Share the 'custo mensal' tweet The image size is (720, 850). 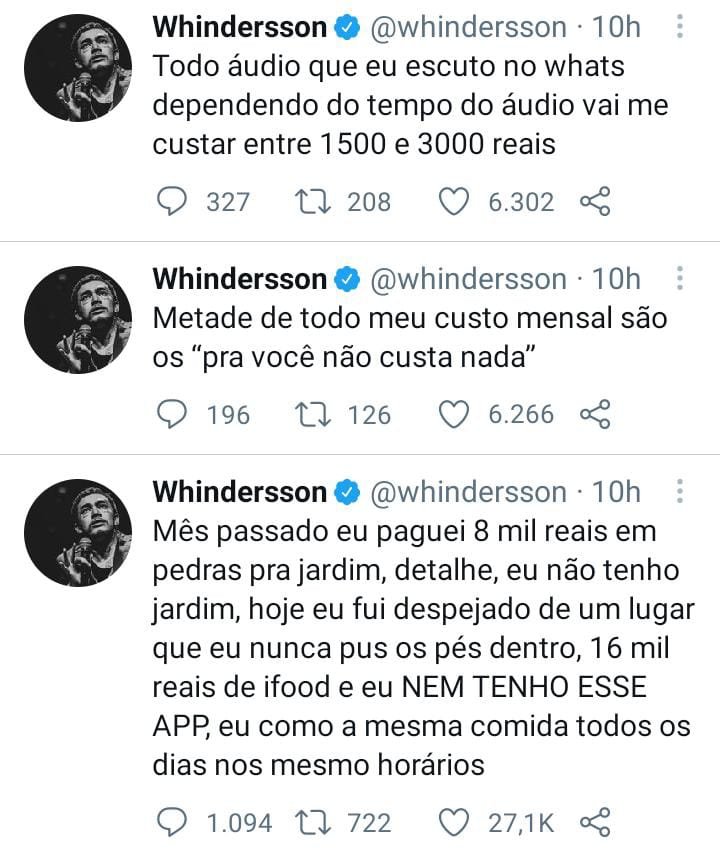595,414
